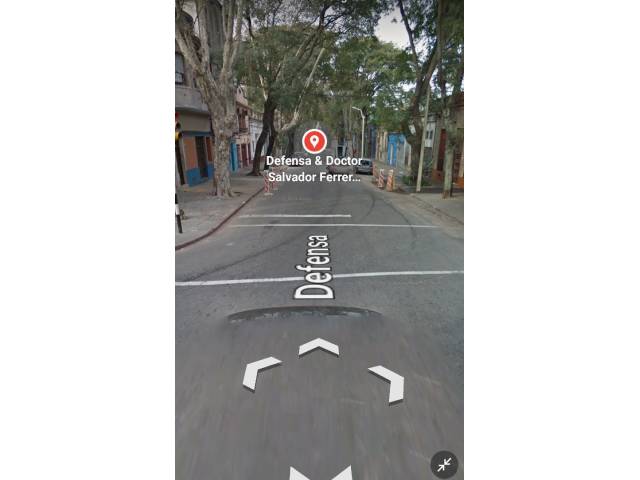Move forward along Defensa street
This screenshot has height=480, width=640.
318,346
